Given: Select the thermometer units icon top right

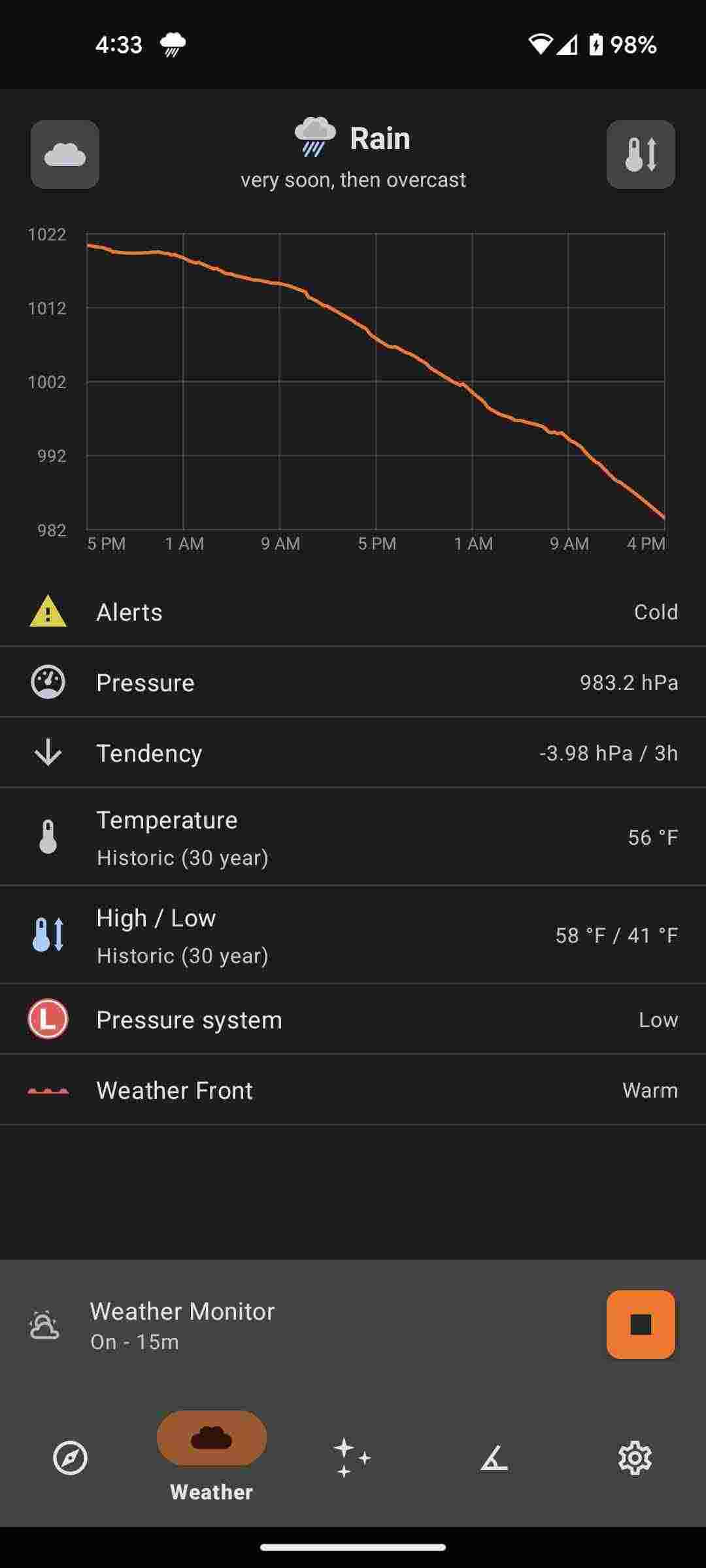Looking at the screenshot, I should click(x=641, y=154).
